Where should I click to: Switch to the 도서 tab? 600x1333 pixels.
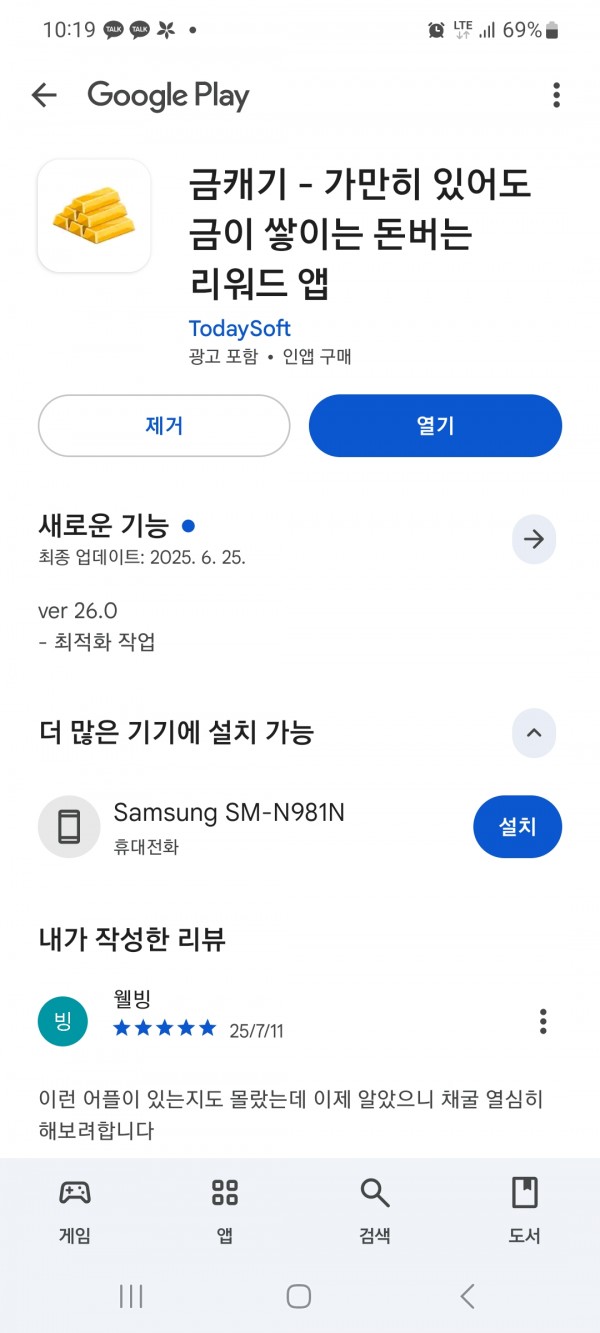tap(525, 1210)
